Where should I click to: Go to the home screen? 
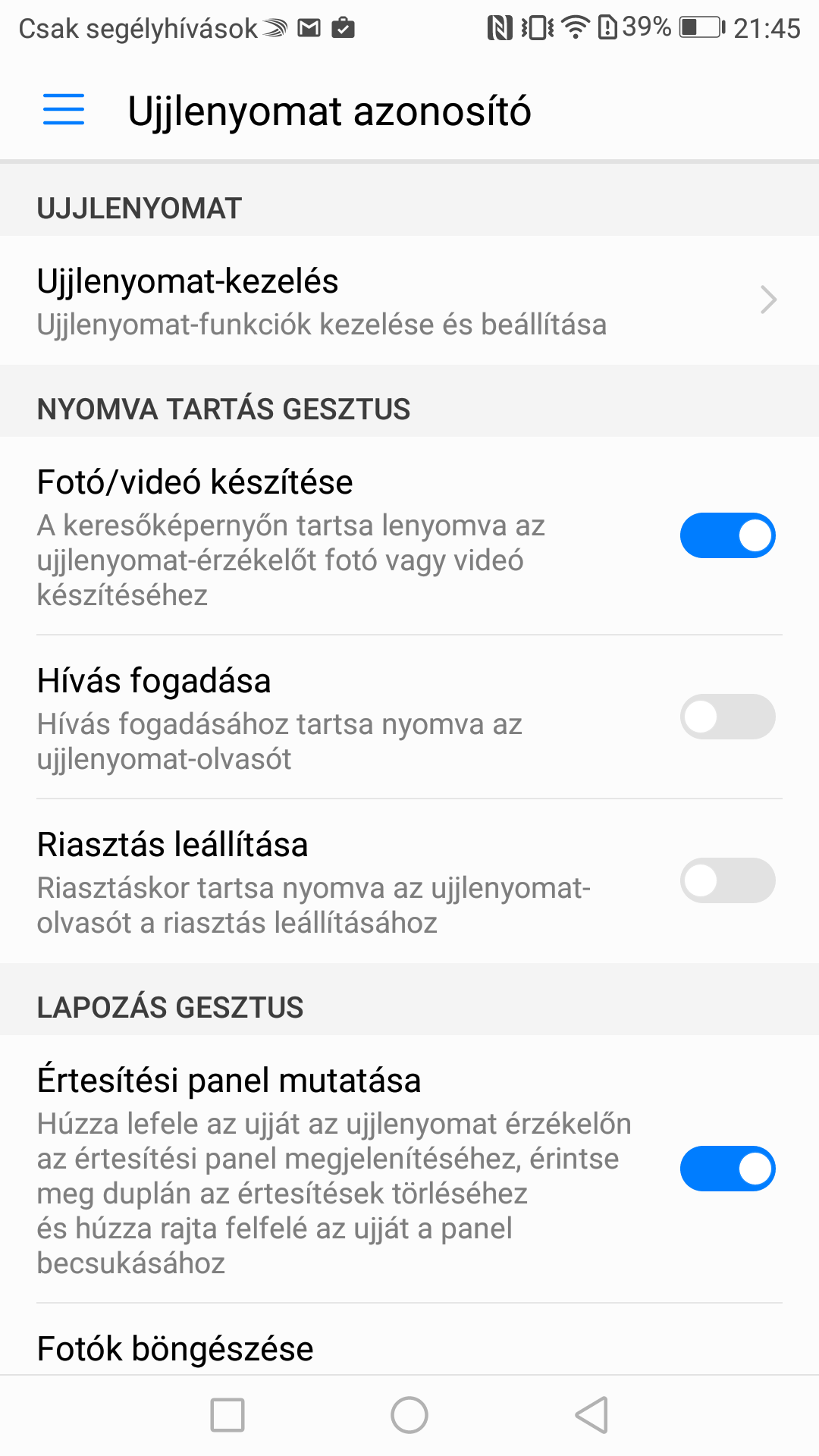(409, 1415)
